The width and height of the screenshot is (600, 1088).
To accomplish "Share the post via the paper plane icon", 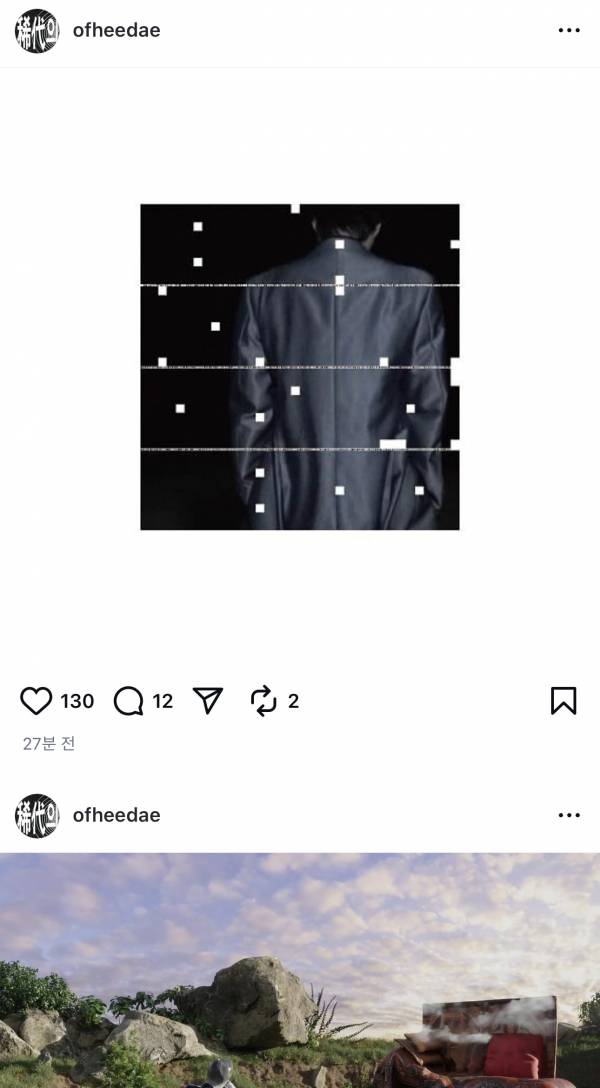I will coord(207,701).
